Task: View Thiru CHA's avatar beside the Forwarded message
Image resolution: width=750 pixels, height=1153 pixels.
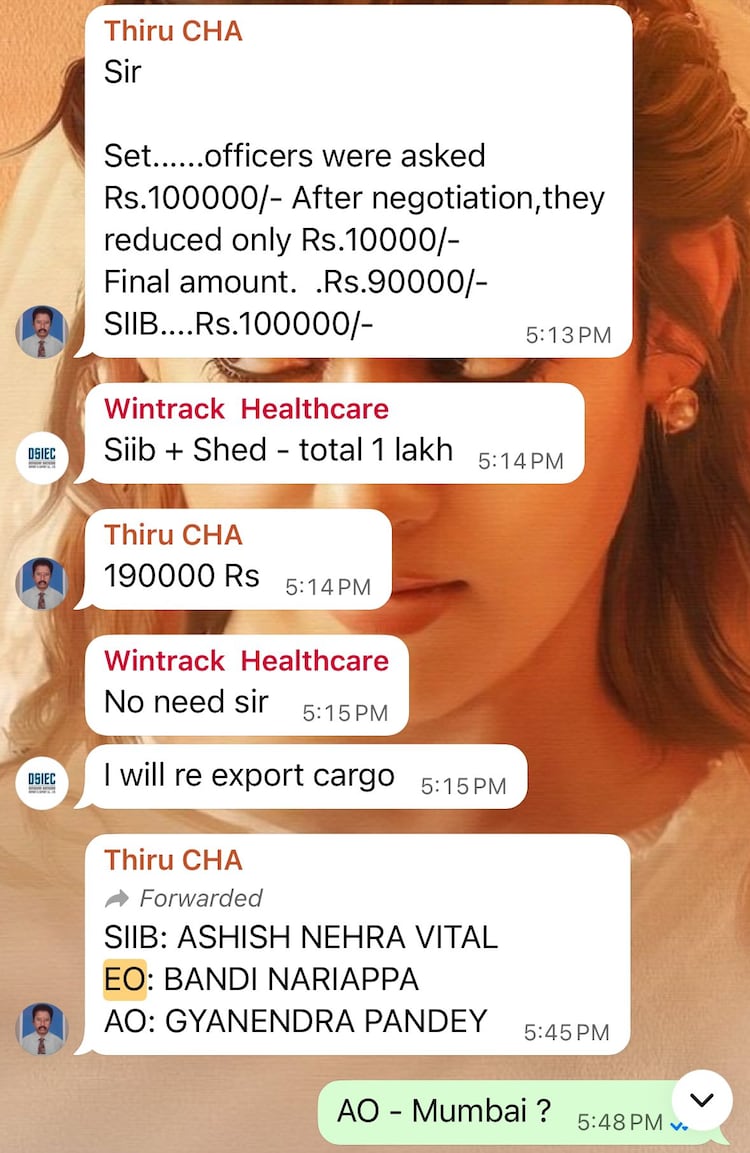Action: (x=41, y=1028)
